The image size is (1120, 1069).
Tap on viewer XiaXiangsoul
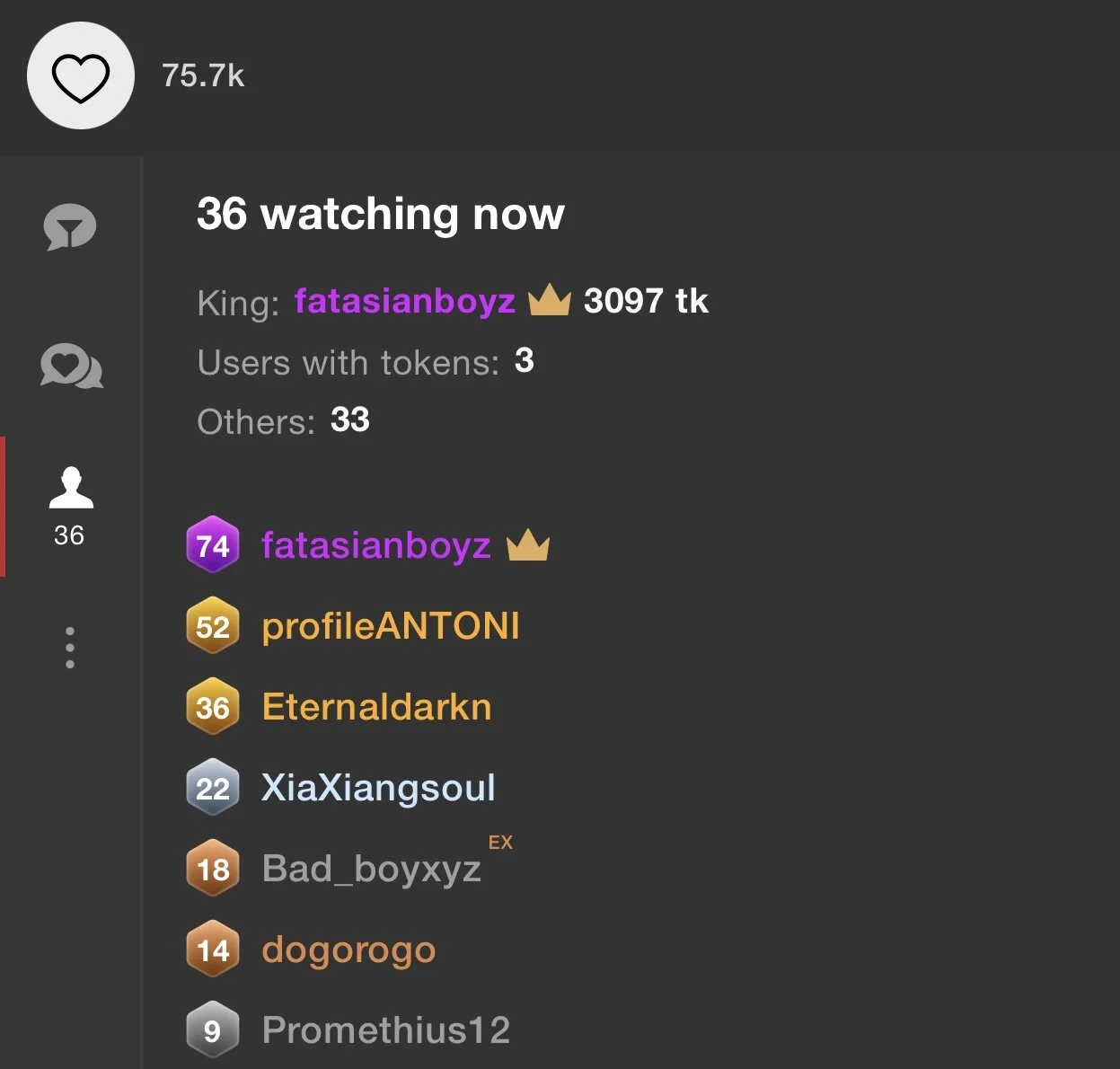point(377,788)
